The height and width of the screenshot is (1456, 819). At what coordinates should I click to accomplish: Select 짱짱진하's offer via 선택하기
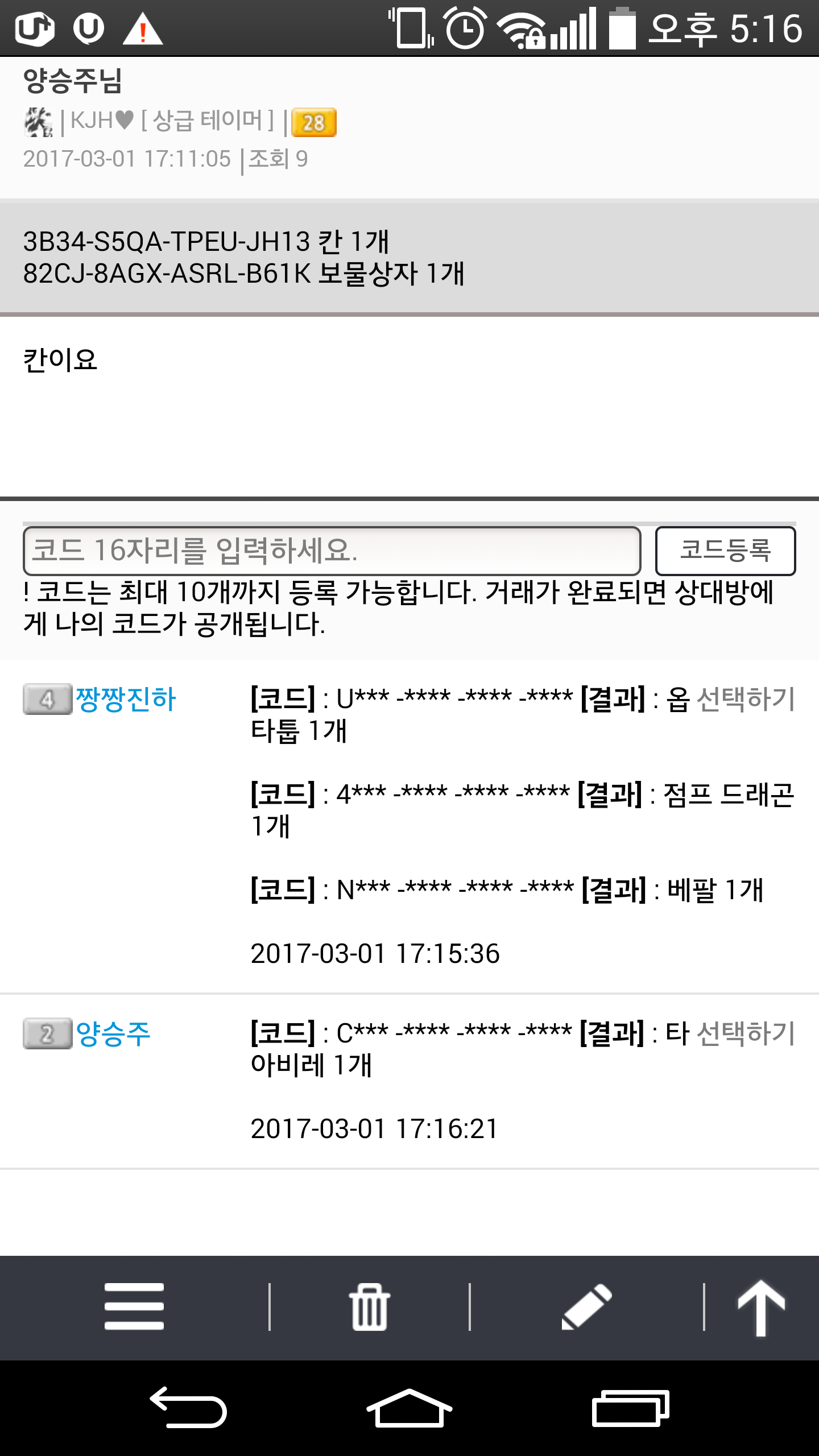point(746,698)
